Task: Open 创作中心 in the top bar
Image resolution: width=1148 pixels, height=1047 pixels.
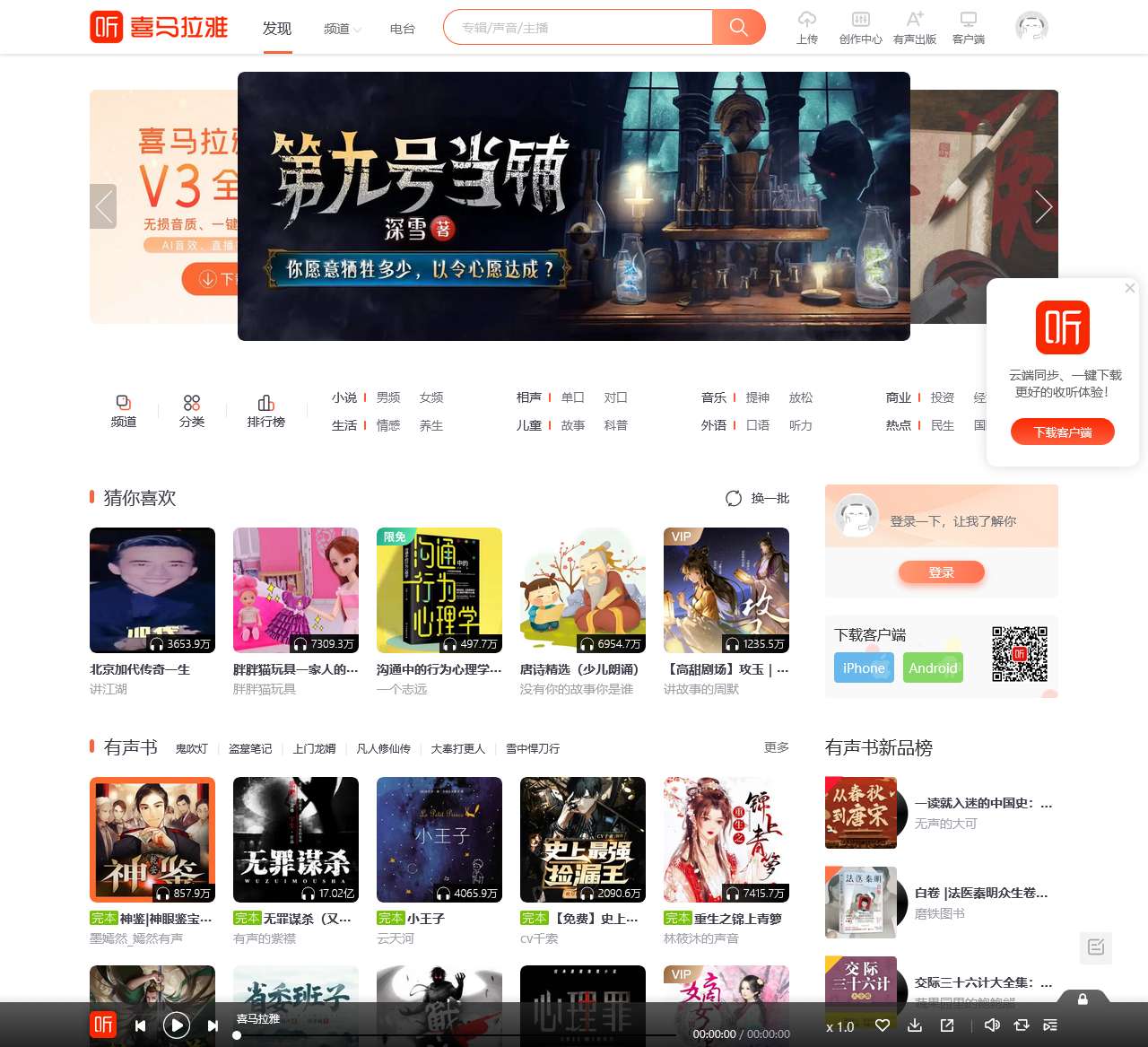Action: click(860, 27)
